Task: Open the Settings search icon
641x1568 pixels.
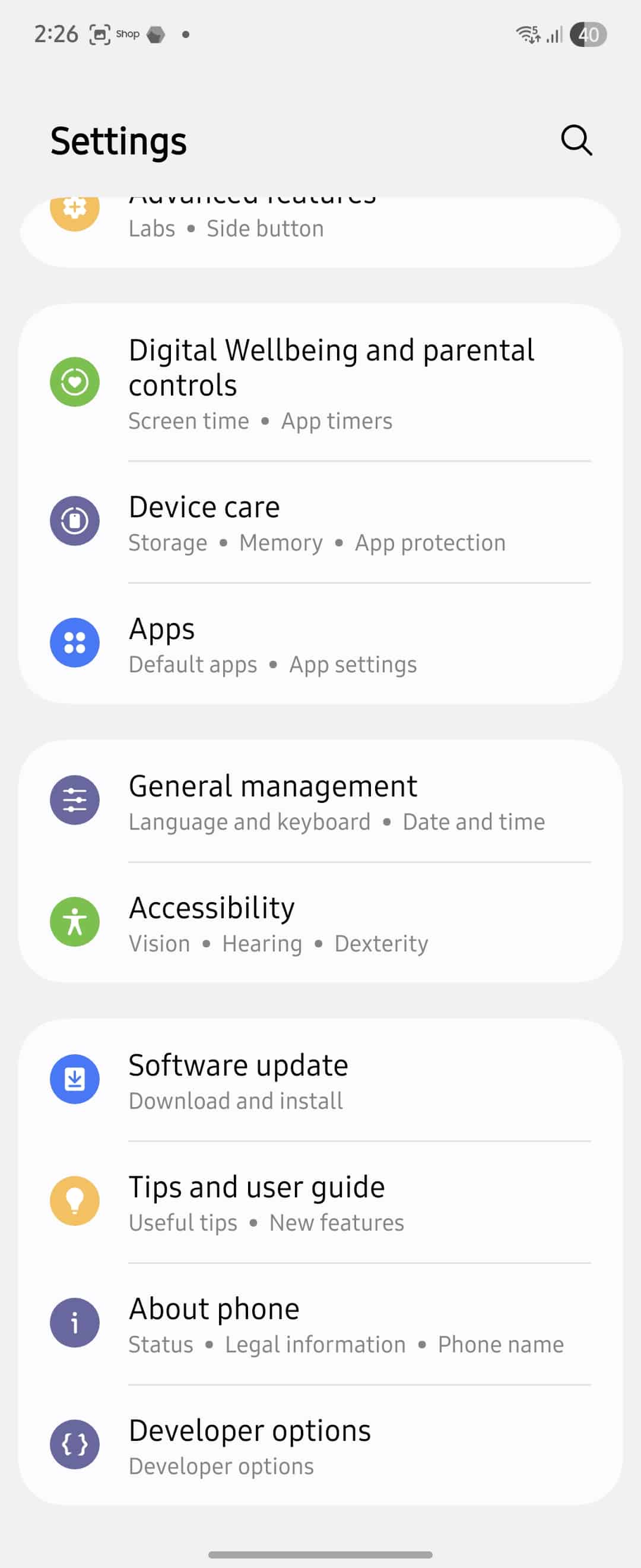Action: point(576,141)
